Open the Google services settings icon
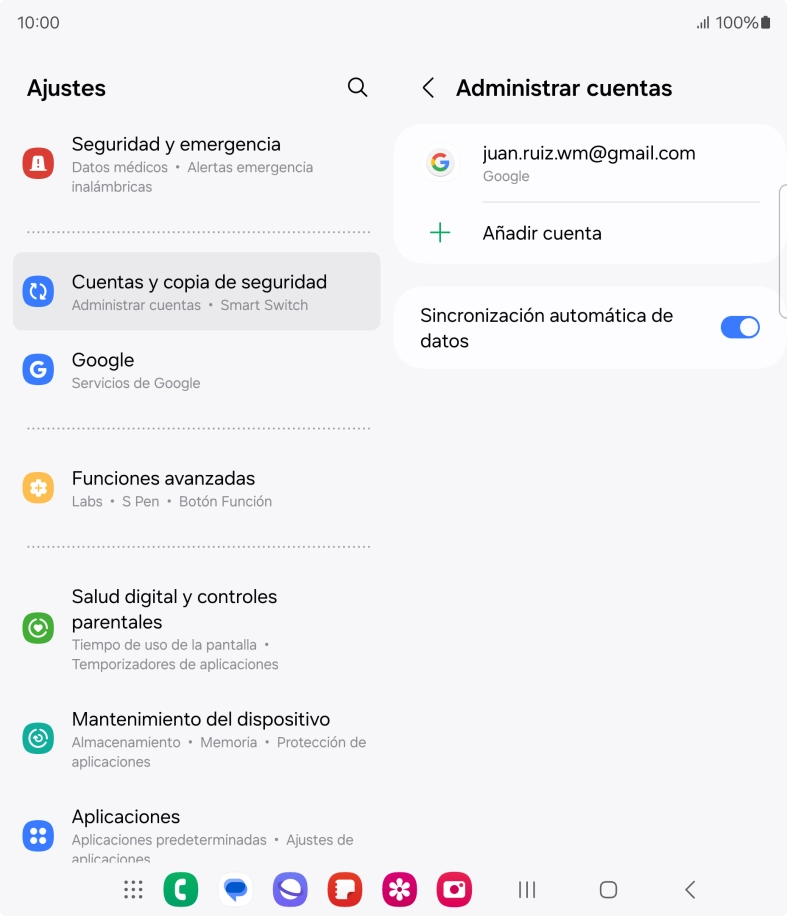This screenshot has width=787, height=916. 37,370
